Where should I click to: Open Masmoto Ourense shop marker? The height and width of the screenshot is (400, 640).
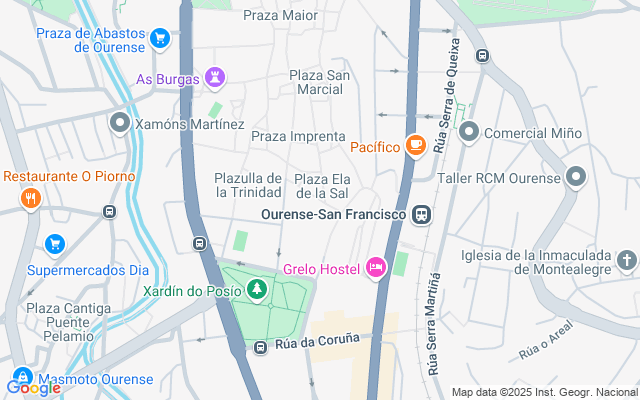19,378
